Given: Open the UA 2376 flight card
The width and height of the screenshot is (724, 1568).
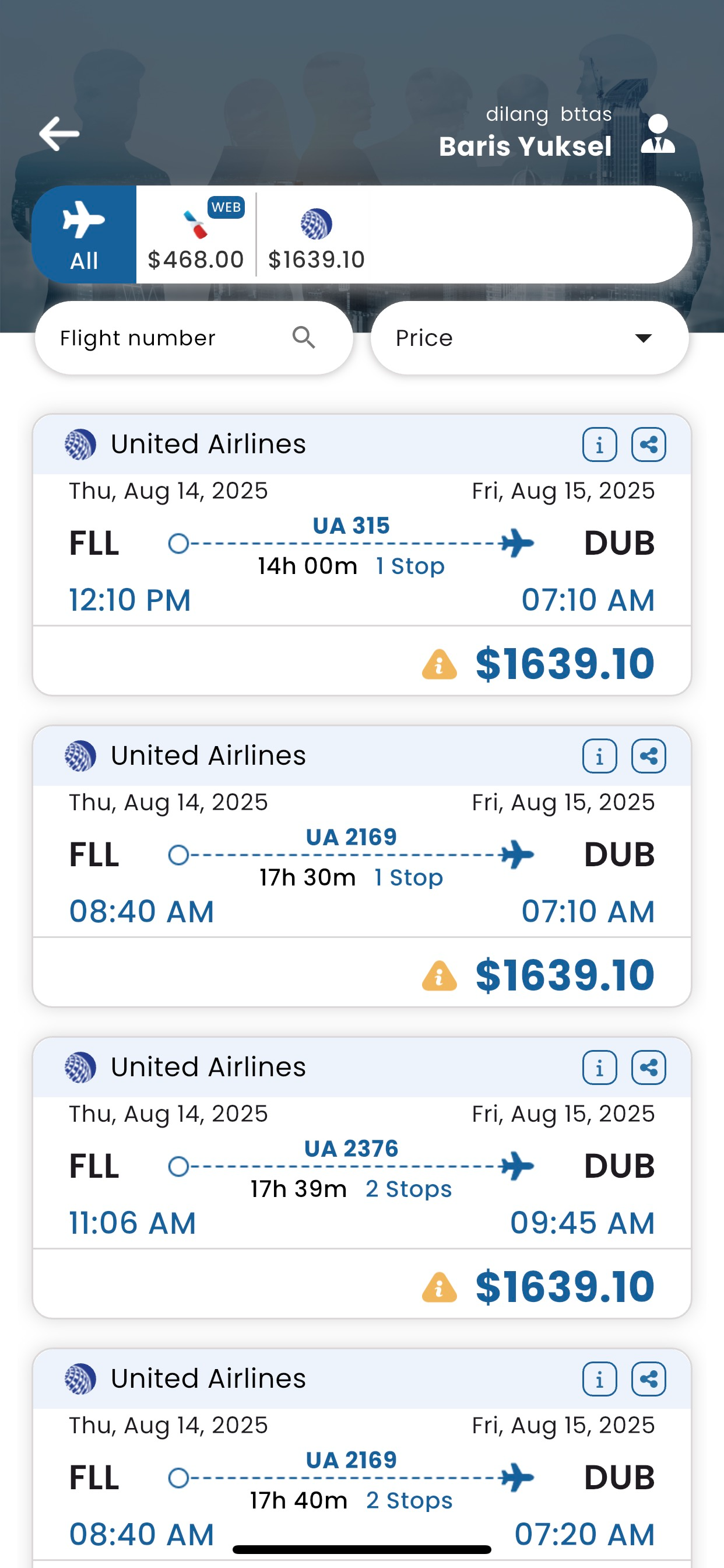Looking at the screenshot, I should tap(362, 1178).
